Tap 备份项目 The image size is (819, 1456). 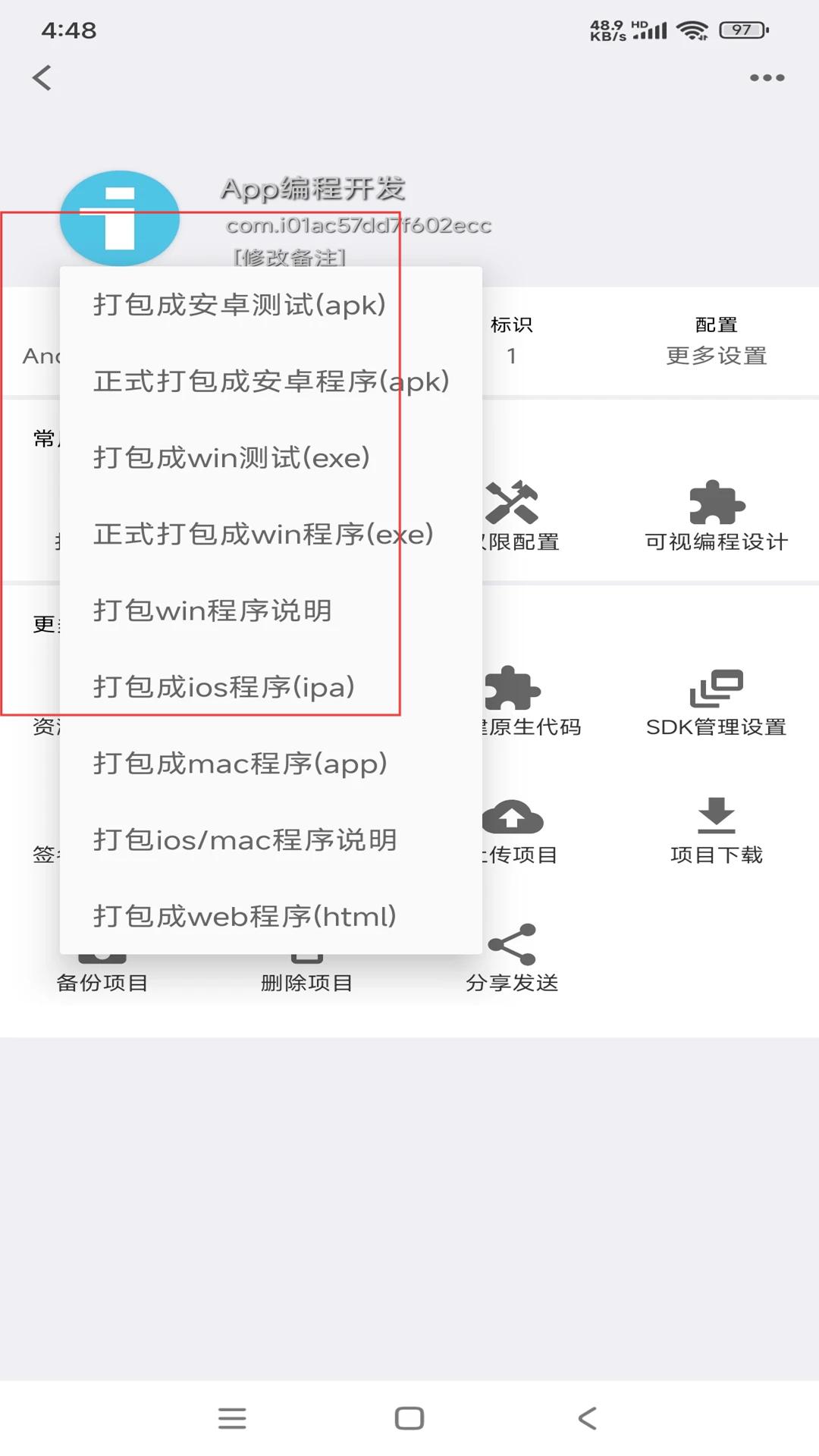click(102, 982)
